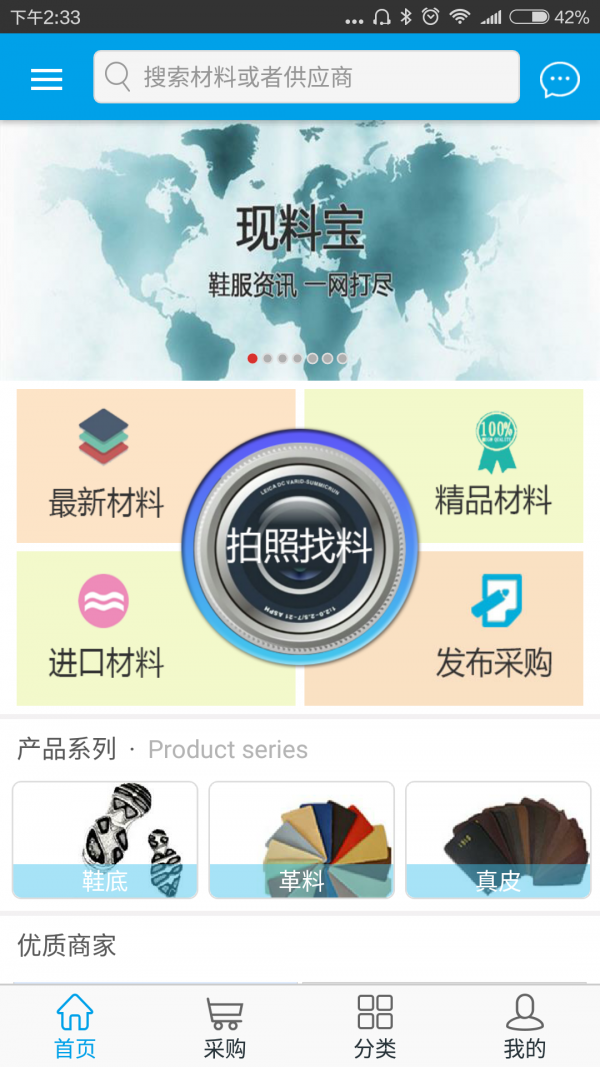Open the 革料 product series
The width and height of the screenshot is (600, 1067).
coord(301,840)
